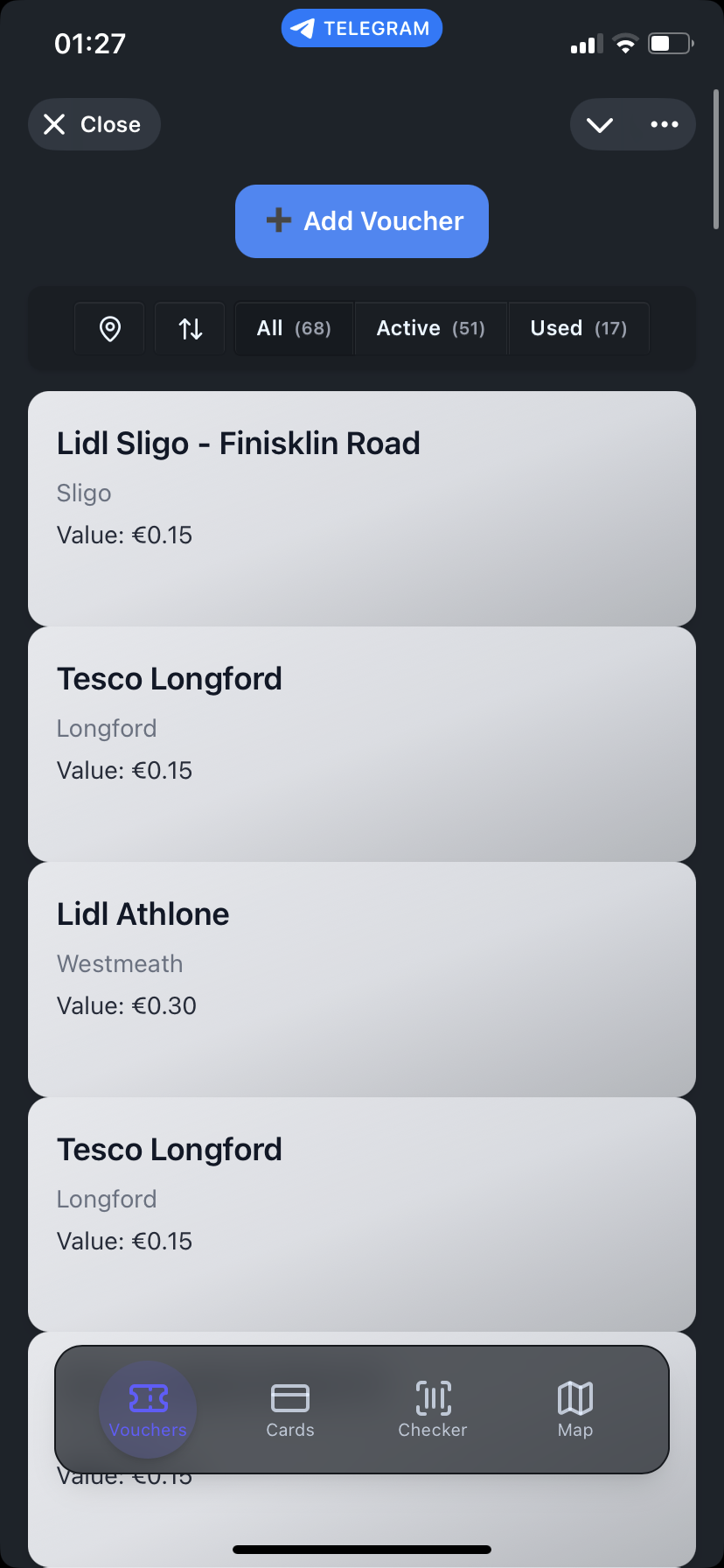The image size is (724, 1568).
Task: Open the three-dot options menu
Action: tap(664, 124)
